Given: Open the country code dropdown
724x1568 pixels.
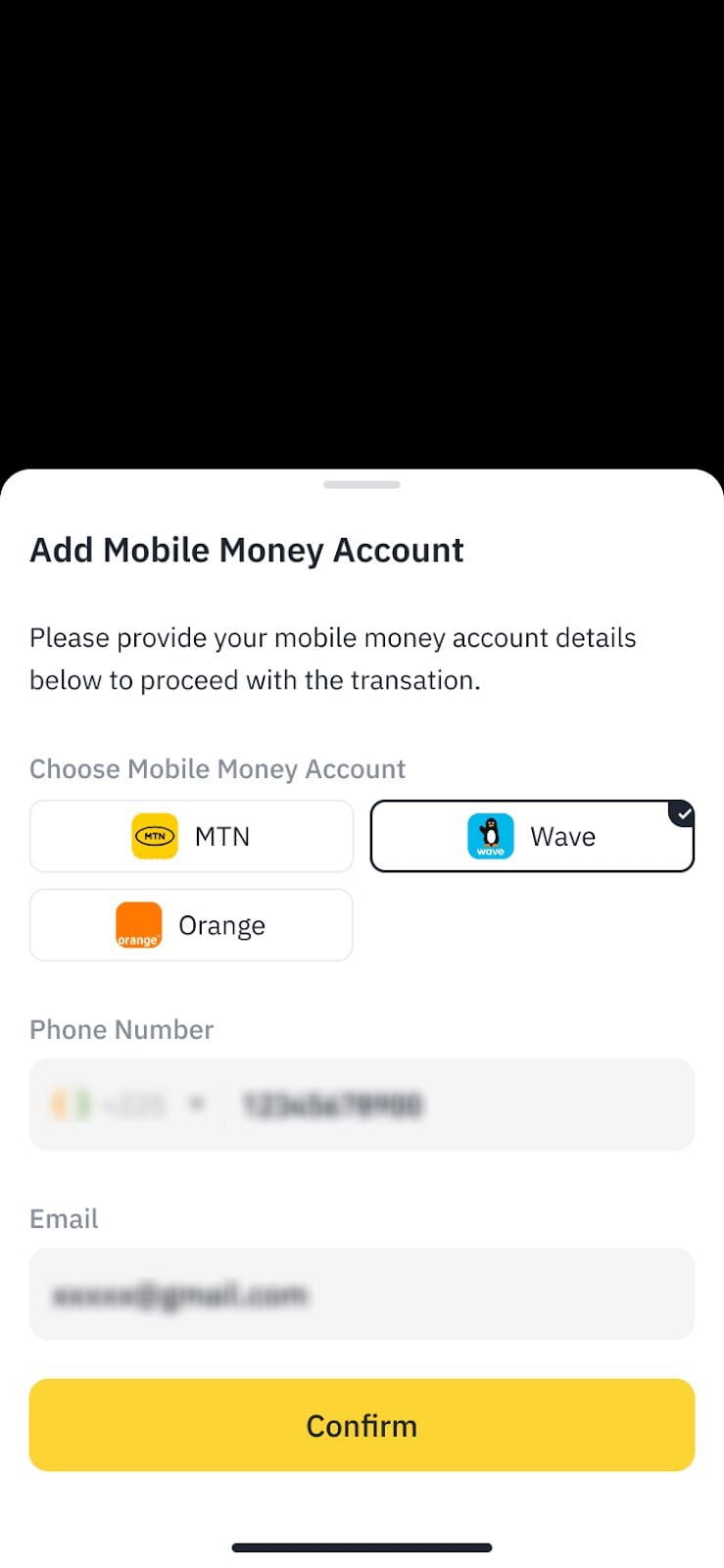Looking at the screenshot, I should [x=127, y=1105].
